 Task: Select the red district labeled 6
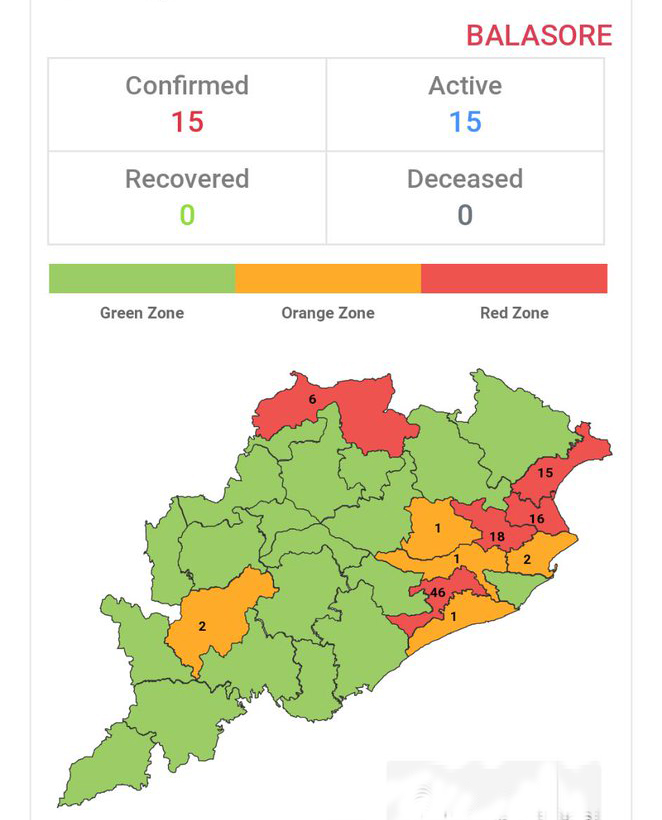(x=312, y=400)
